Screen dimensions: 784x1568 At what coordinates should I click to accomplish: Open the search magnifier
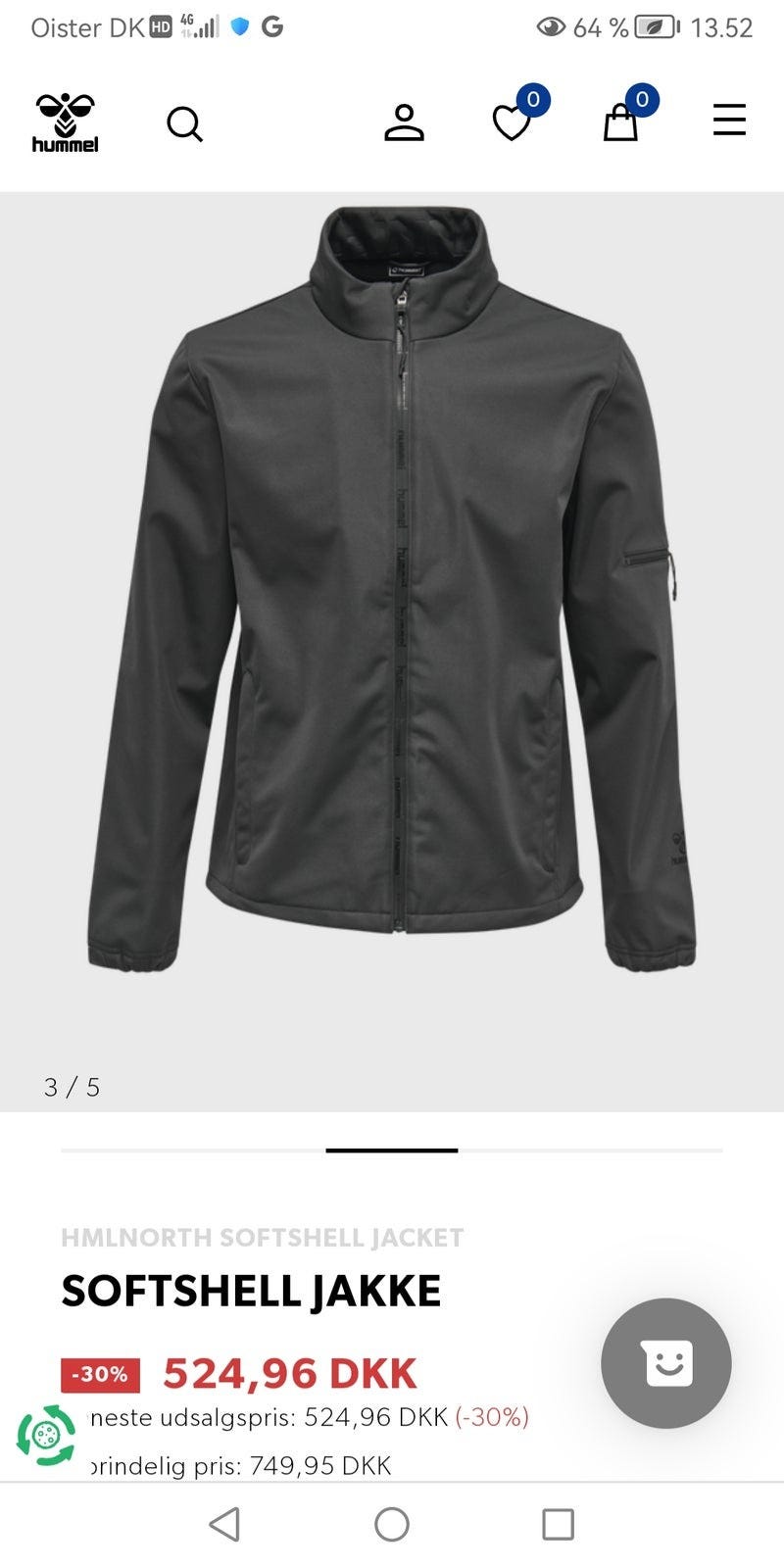tap(184, 124)
